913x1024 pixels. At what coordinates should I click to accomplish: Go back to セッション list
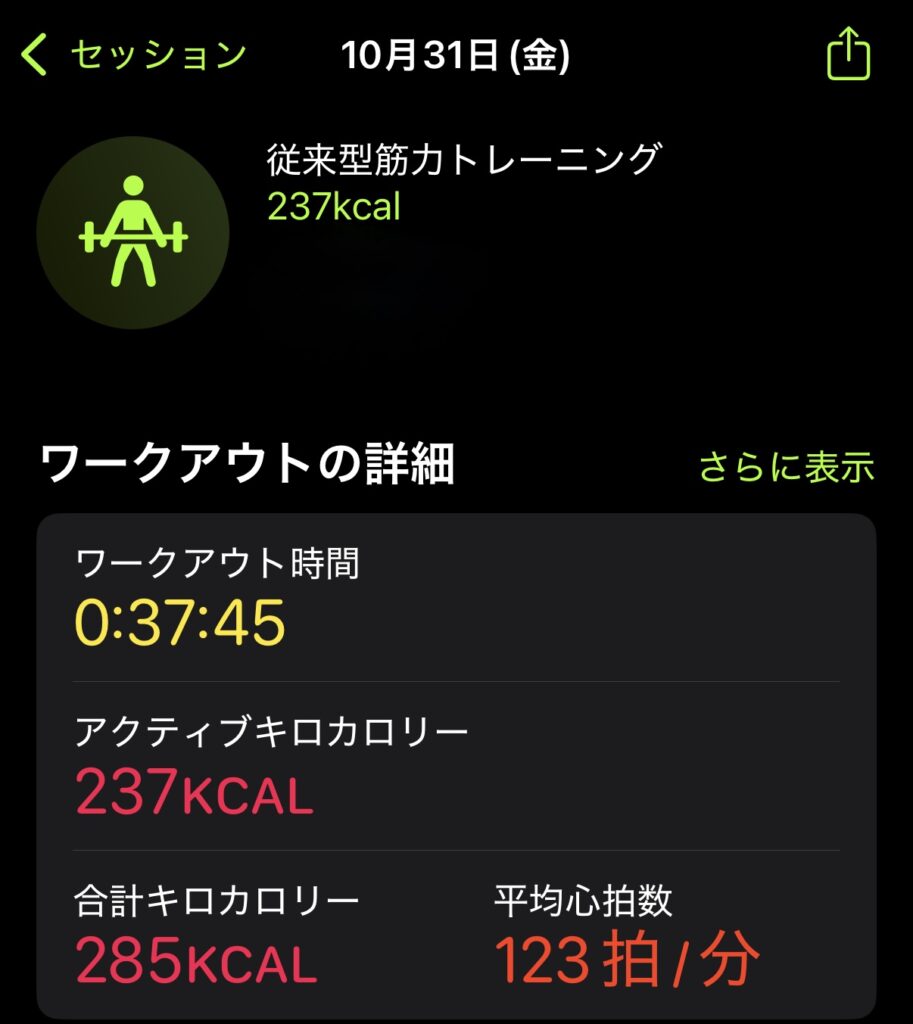tap(135, 56)
